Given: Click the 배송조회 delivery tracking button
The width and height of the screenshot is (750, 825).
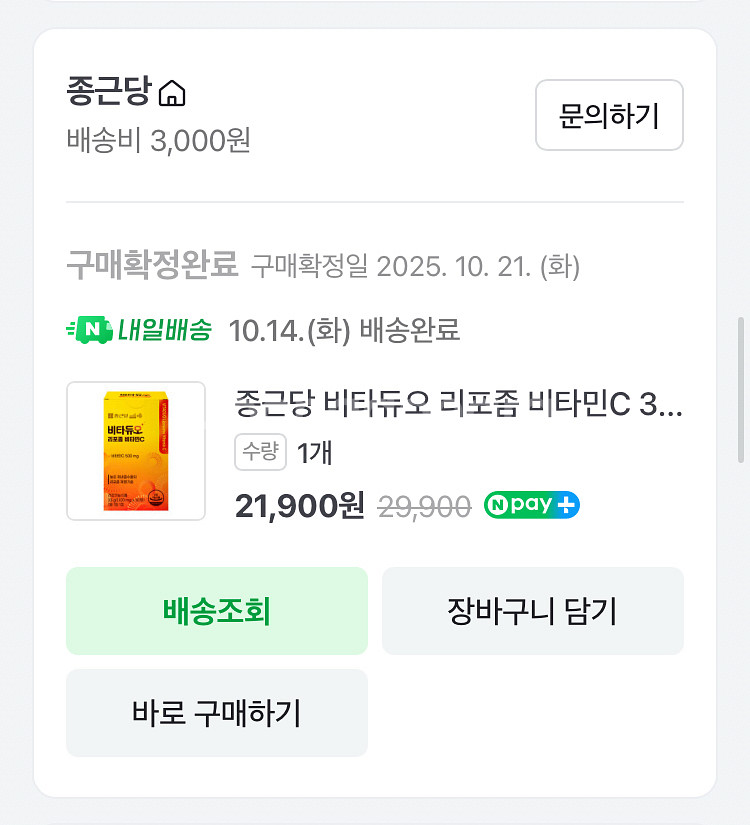Looking at the screenshot, I should [x=216, y=610].
